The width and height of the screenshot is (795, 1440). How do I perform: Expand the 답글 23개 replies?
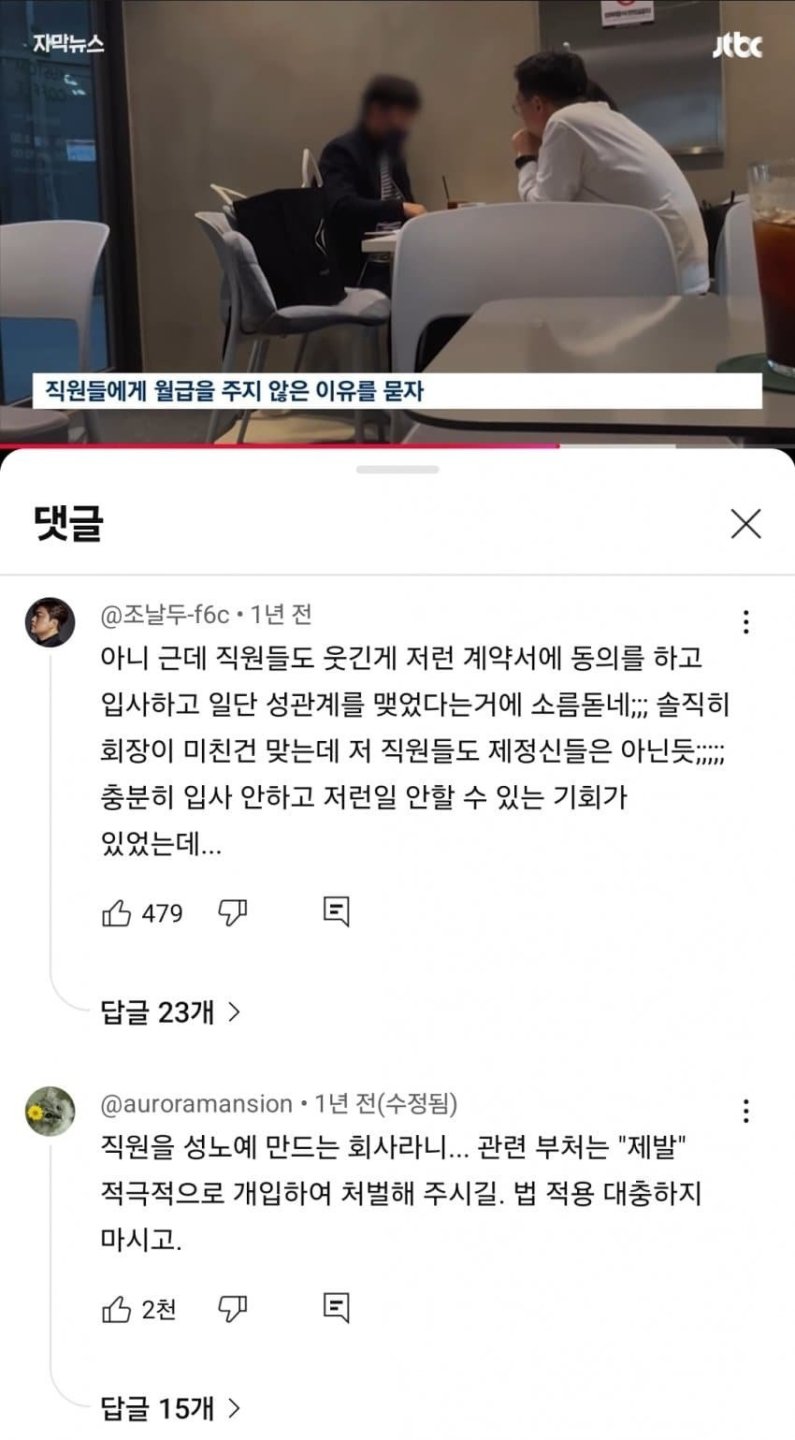[171, 1012]
